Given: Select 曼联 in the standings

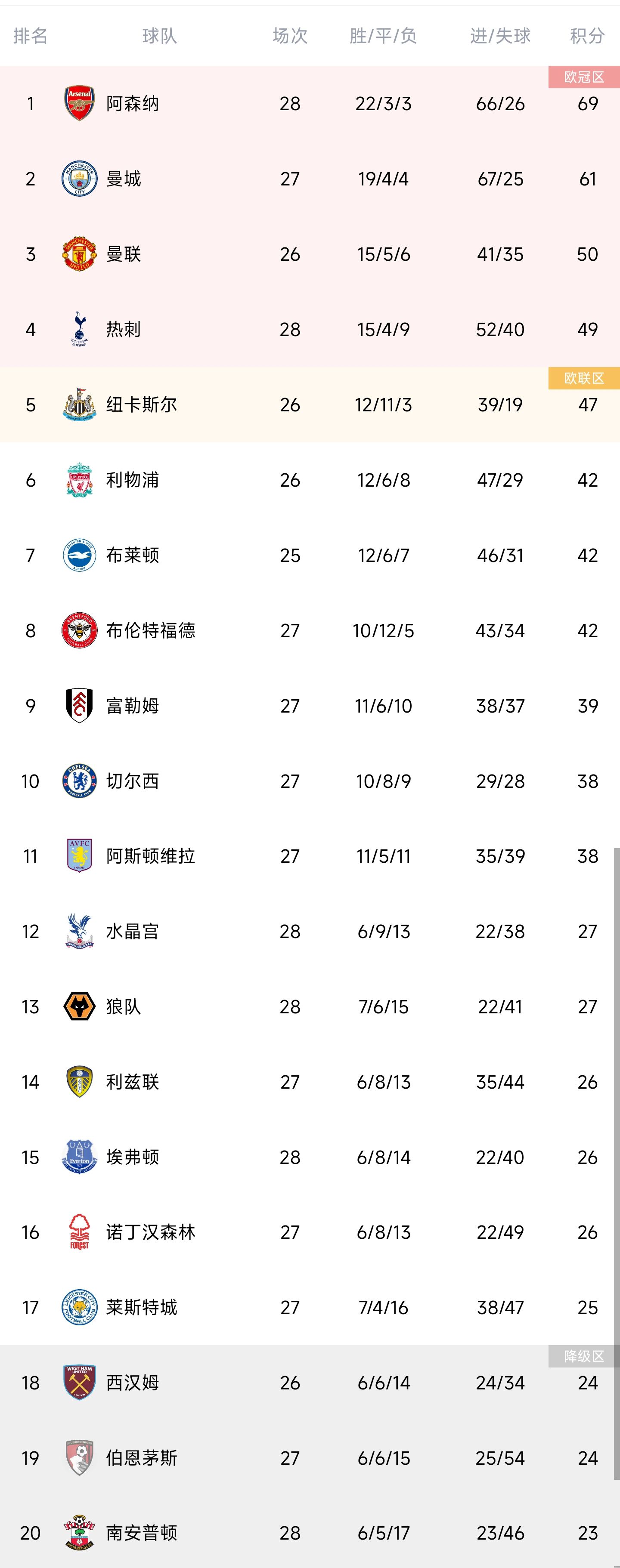Looking at the screenshot, I should point(124,254).
